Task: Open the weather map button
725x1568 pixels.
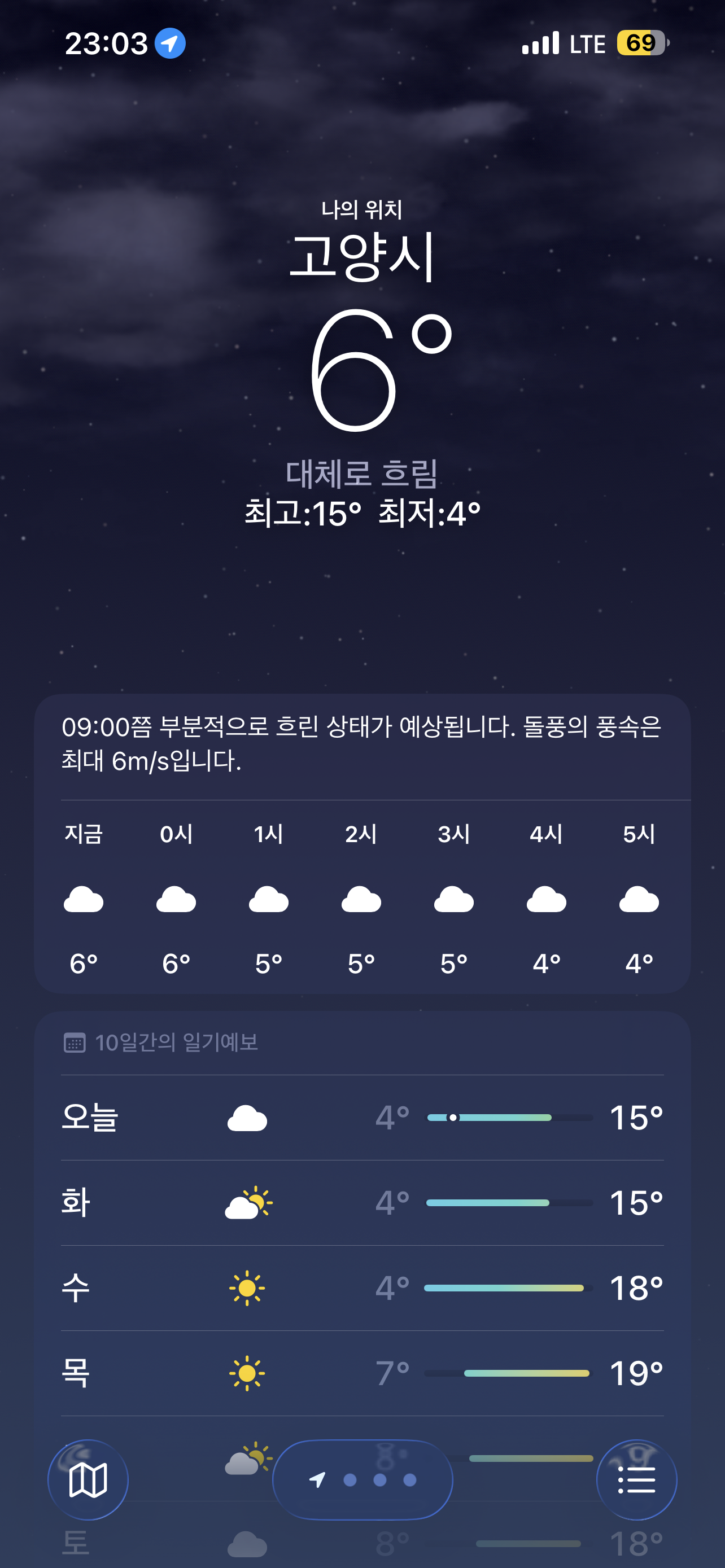Action: click(88, 1479)
